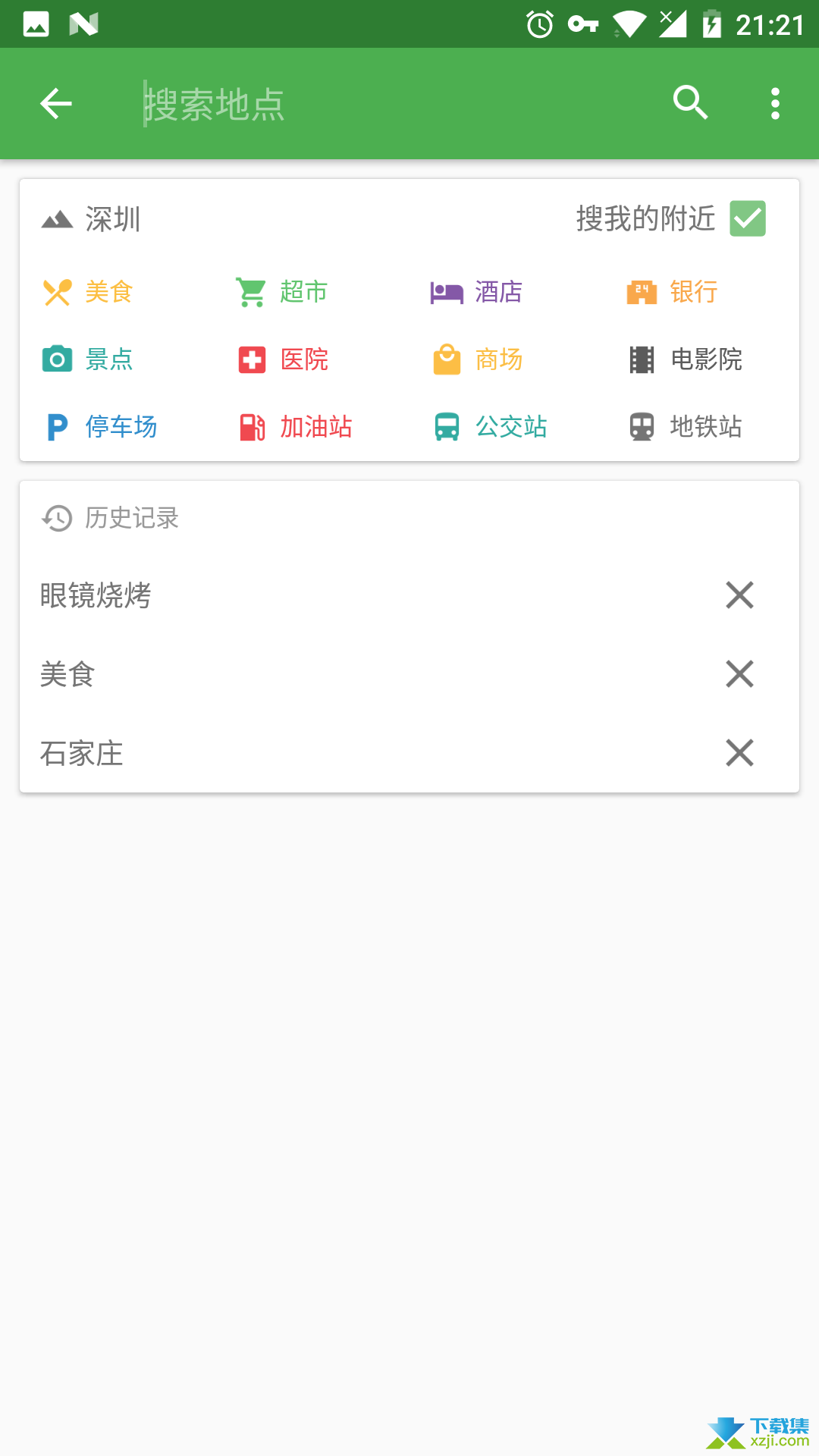Remove 眼镜烧烤 from history
Screen dimensions: 819x1456
coord(739,595)
